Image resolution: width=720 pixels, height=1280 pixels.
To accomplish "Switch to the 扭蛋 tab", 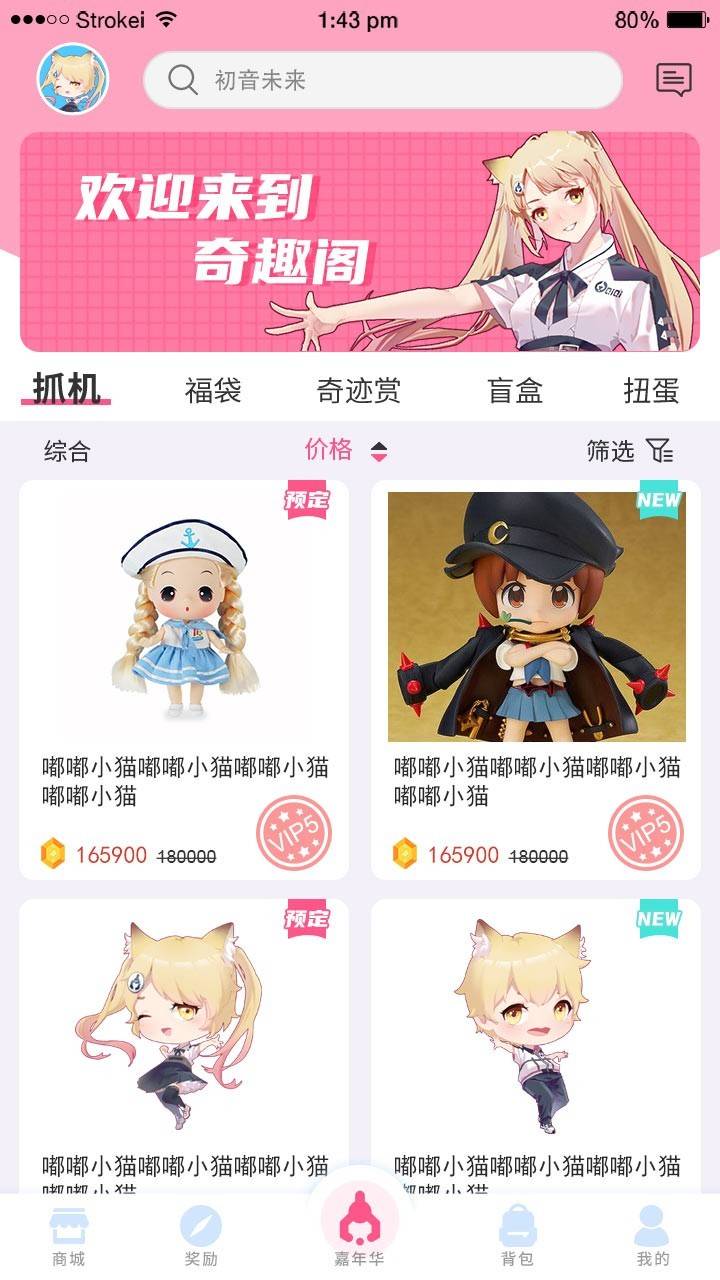I will 651,390.
